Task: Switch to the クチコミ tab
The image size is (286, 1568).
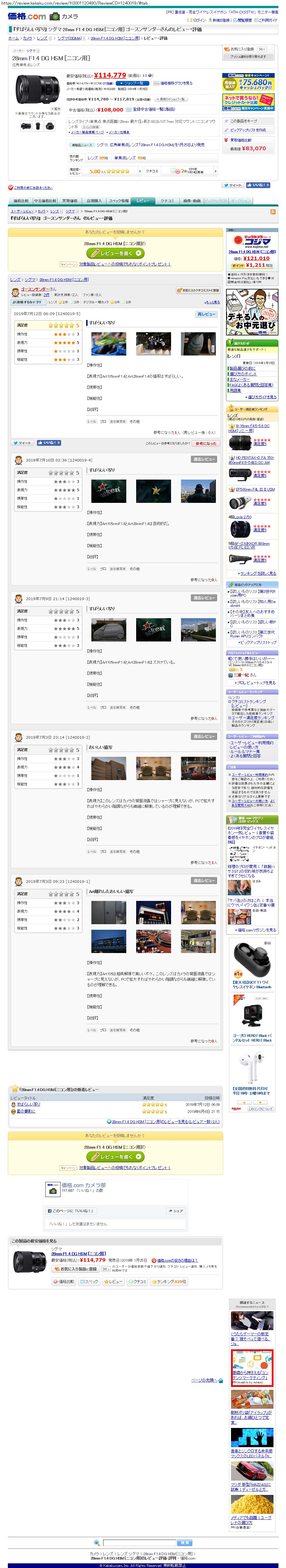Action: click(x=167, y=200)
